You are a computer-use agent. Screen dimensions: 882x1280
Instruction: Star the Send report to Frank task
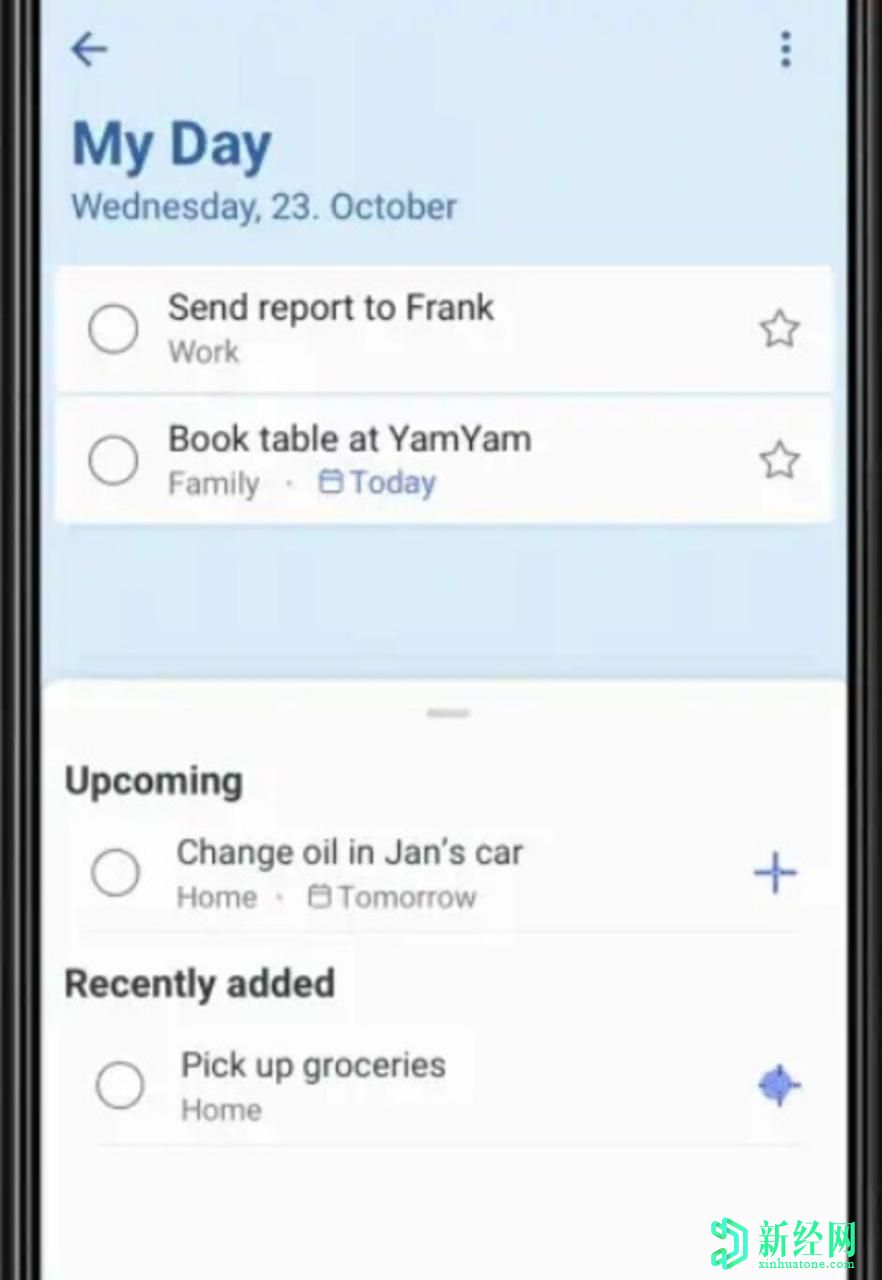(x=779, y=329)
